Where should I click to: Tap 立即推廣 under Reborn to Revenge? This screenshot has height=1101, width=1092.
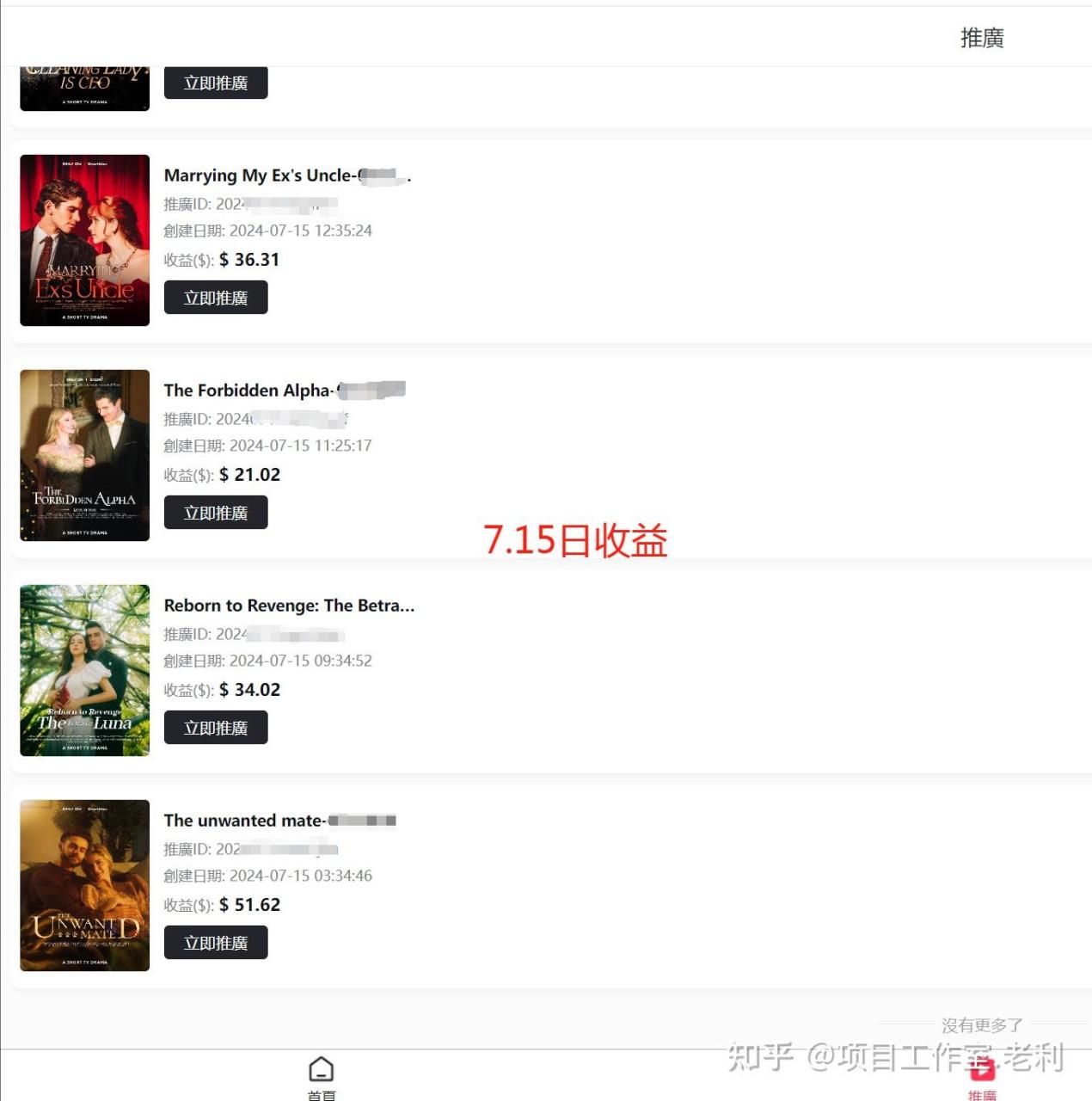(x=216, y=728)
